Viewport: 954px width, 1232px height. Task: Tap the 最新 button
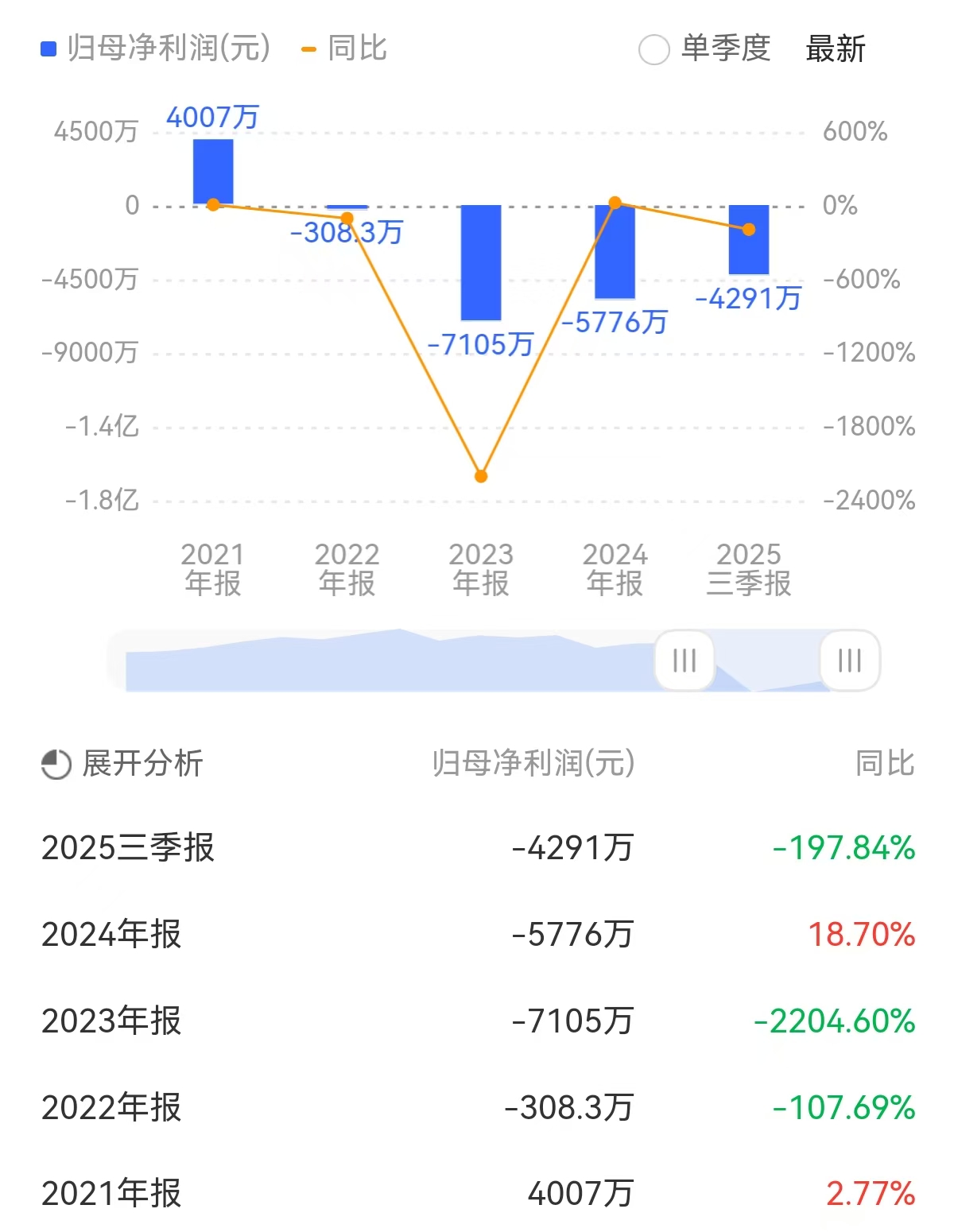835,49
